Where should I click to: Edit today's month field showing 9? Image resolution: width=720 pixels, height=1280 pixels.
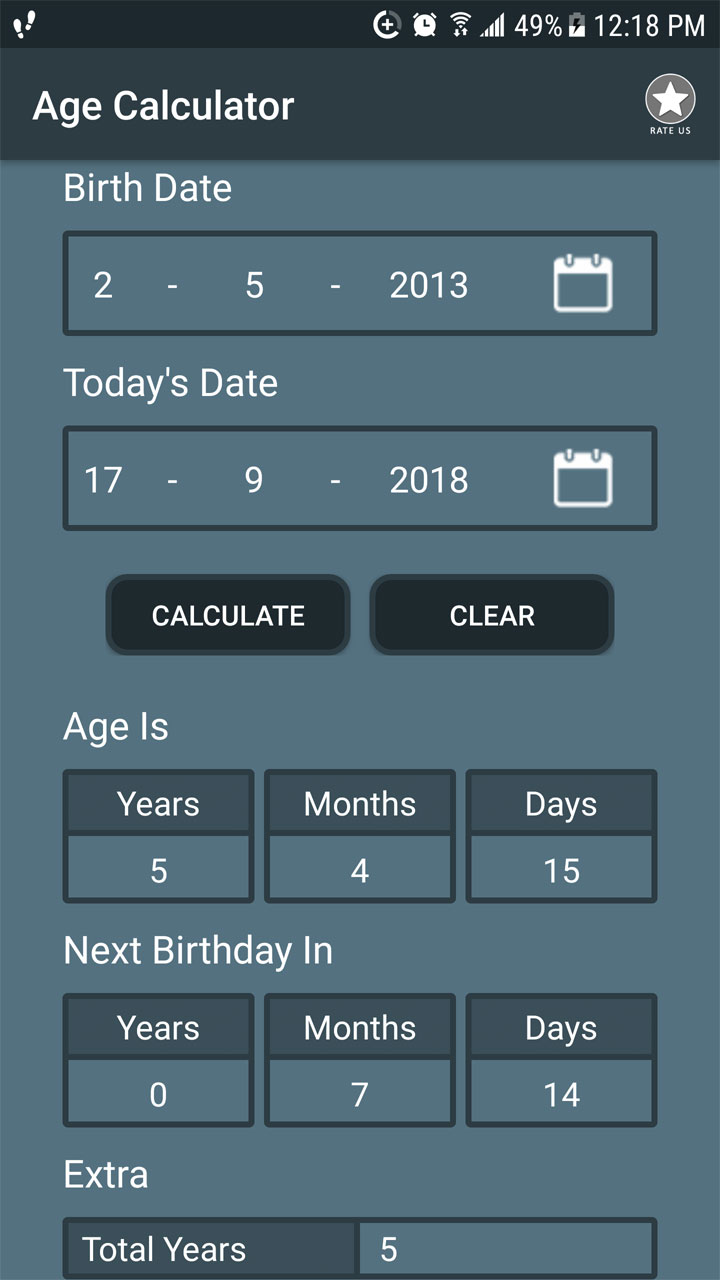pyautogui.click(x=254, y=480)
